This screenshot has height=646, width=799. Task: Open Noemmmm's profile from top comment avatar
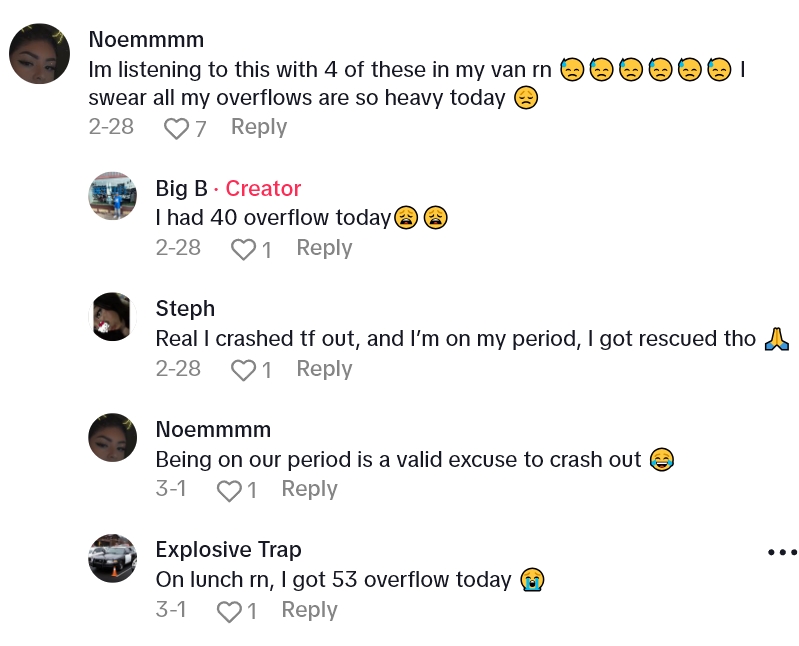tap(39, 54)
